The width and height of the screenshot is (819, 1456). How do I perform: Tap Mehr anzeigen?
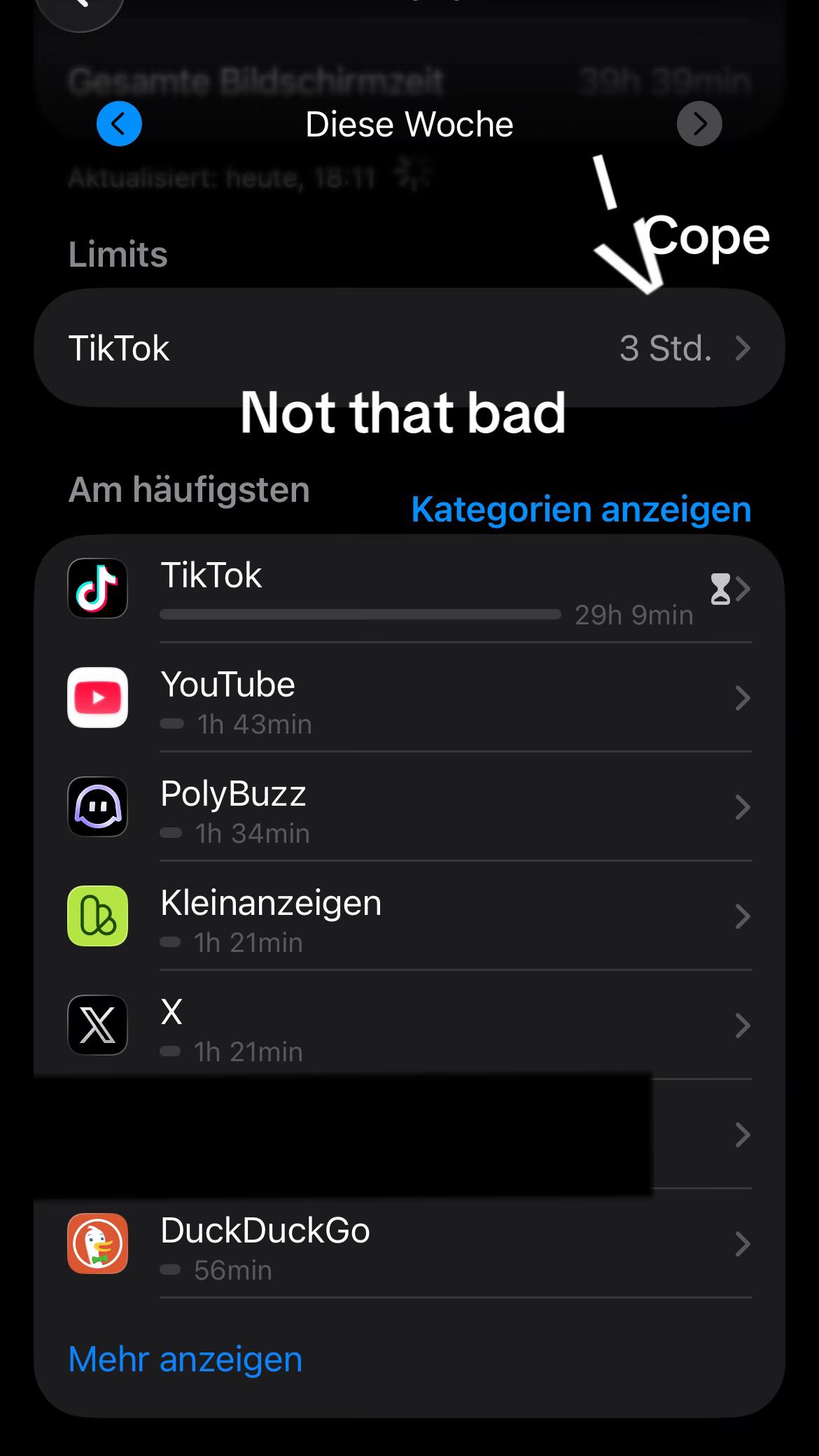(185, 1359)
